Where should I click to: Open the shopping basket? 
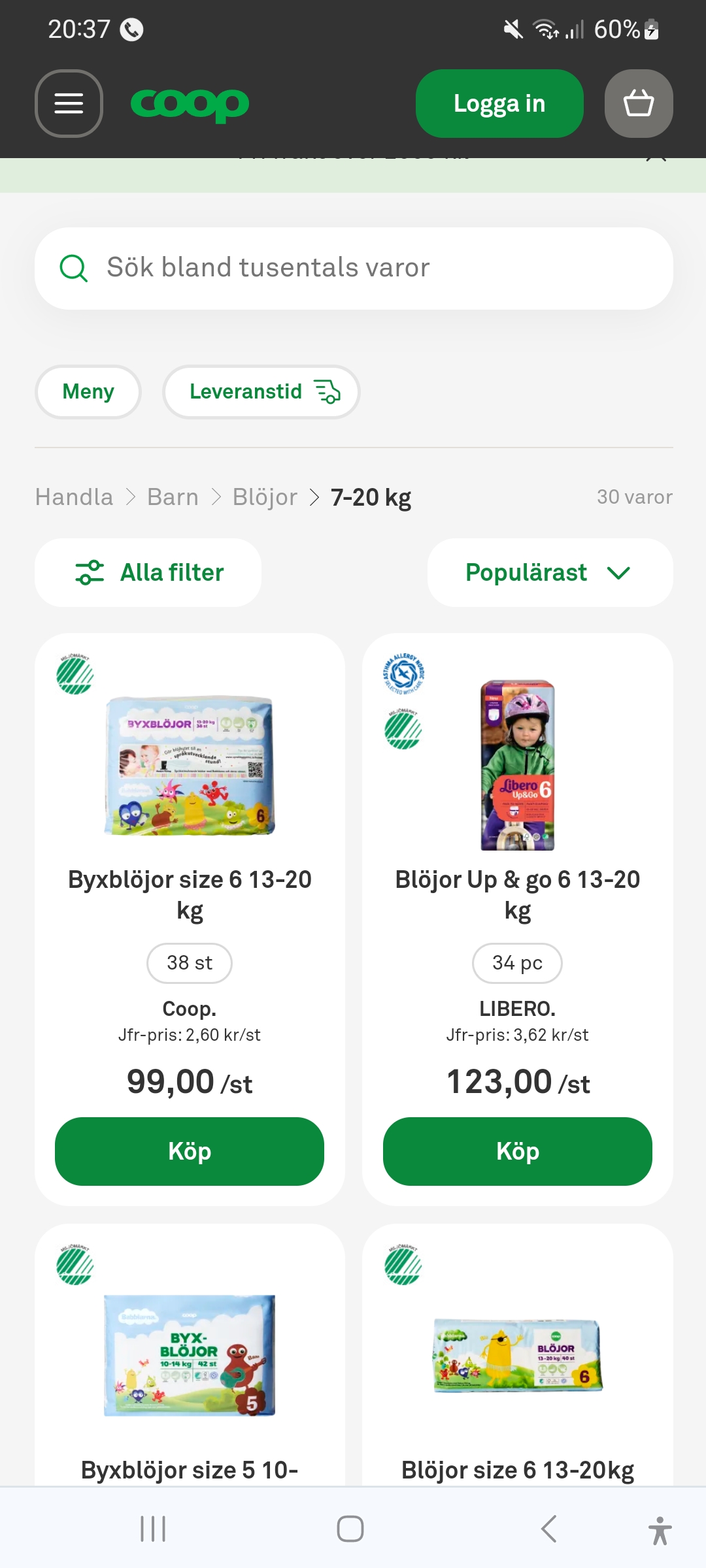click(639, 103)
